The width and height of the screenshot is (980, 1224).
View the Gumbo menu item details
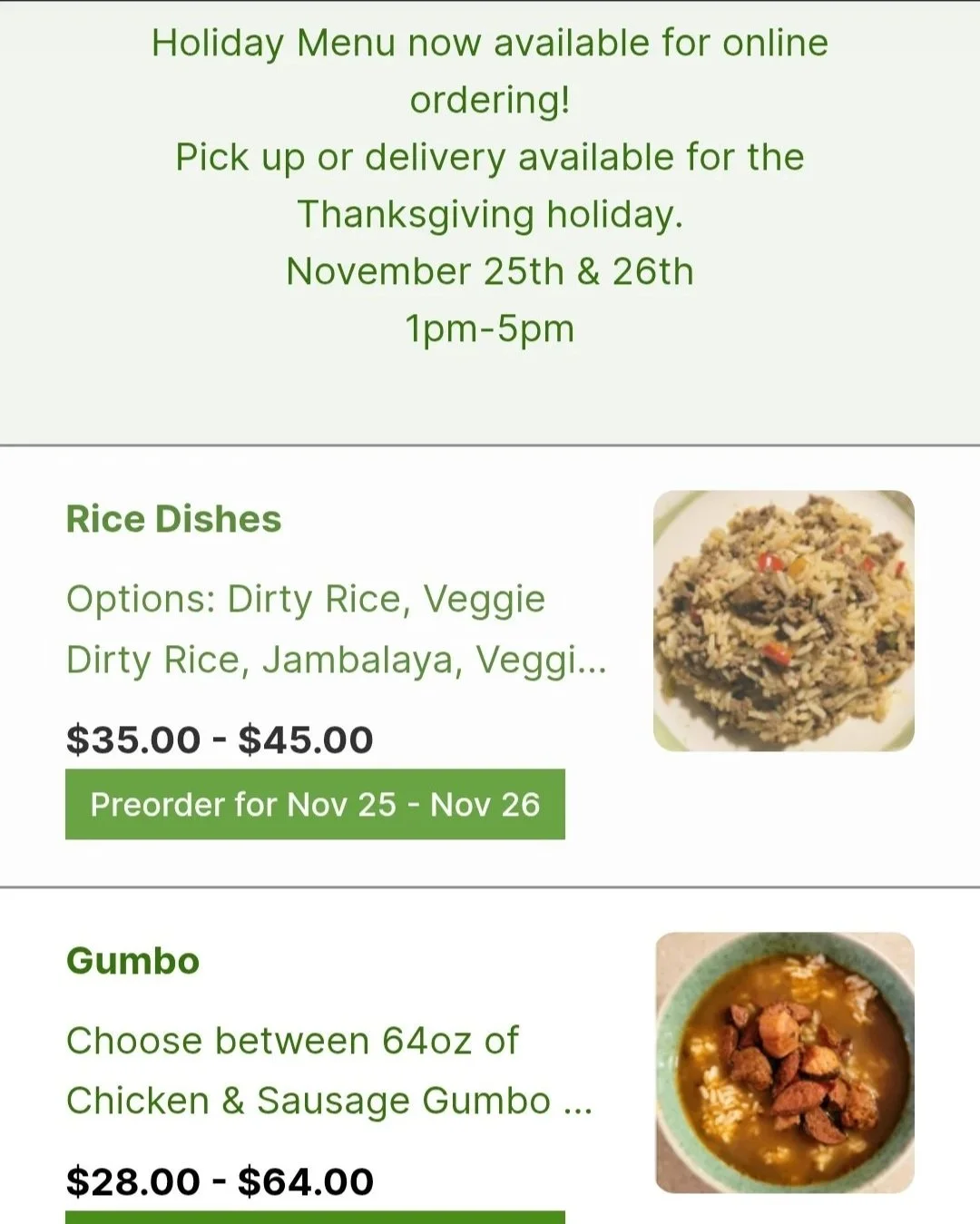[x=132, y=961]
